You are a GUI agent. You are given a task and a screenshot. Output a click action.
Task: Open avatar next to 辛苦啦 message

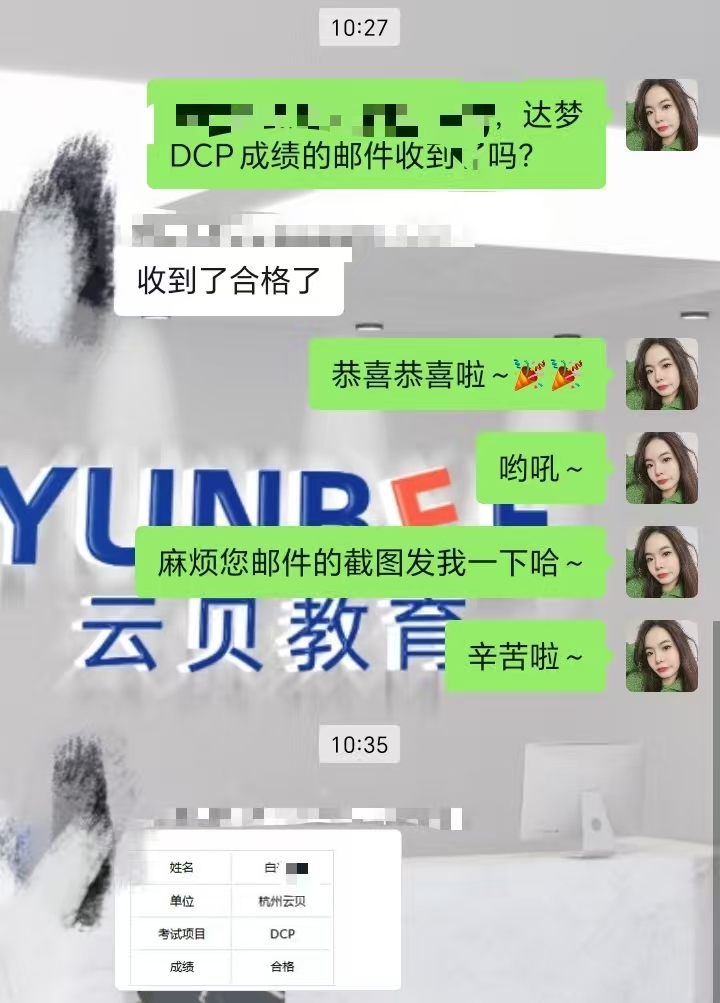click(661, 656)
